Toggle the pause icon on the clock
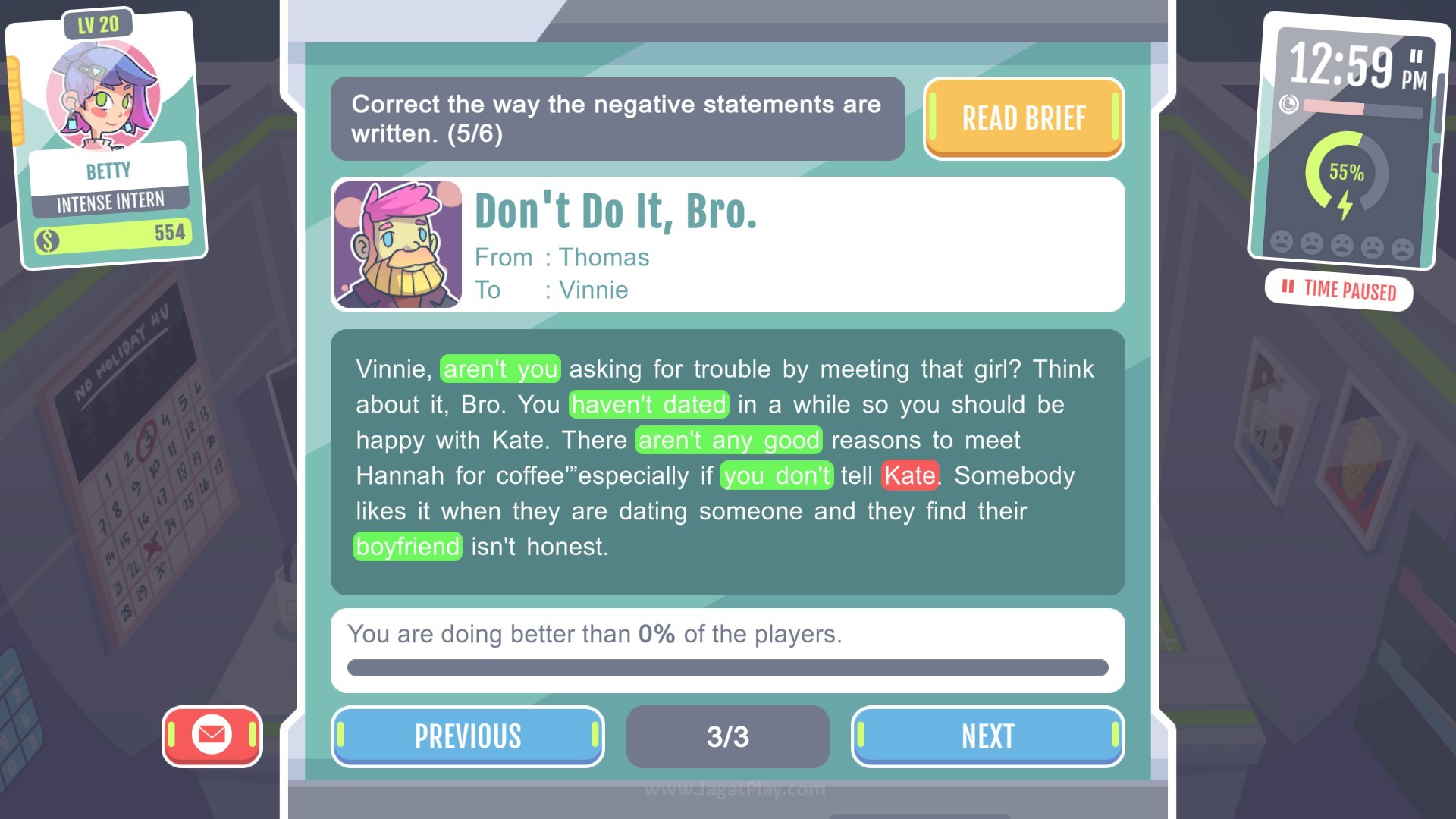 coord(1416,56)
